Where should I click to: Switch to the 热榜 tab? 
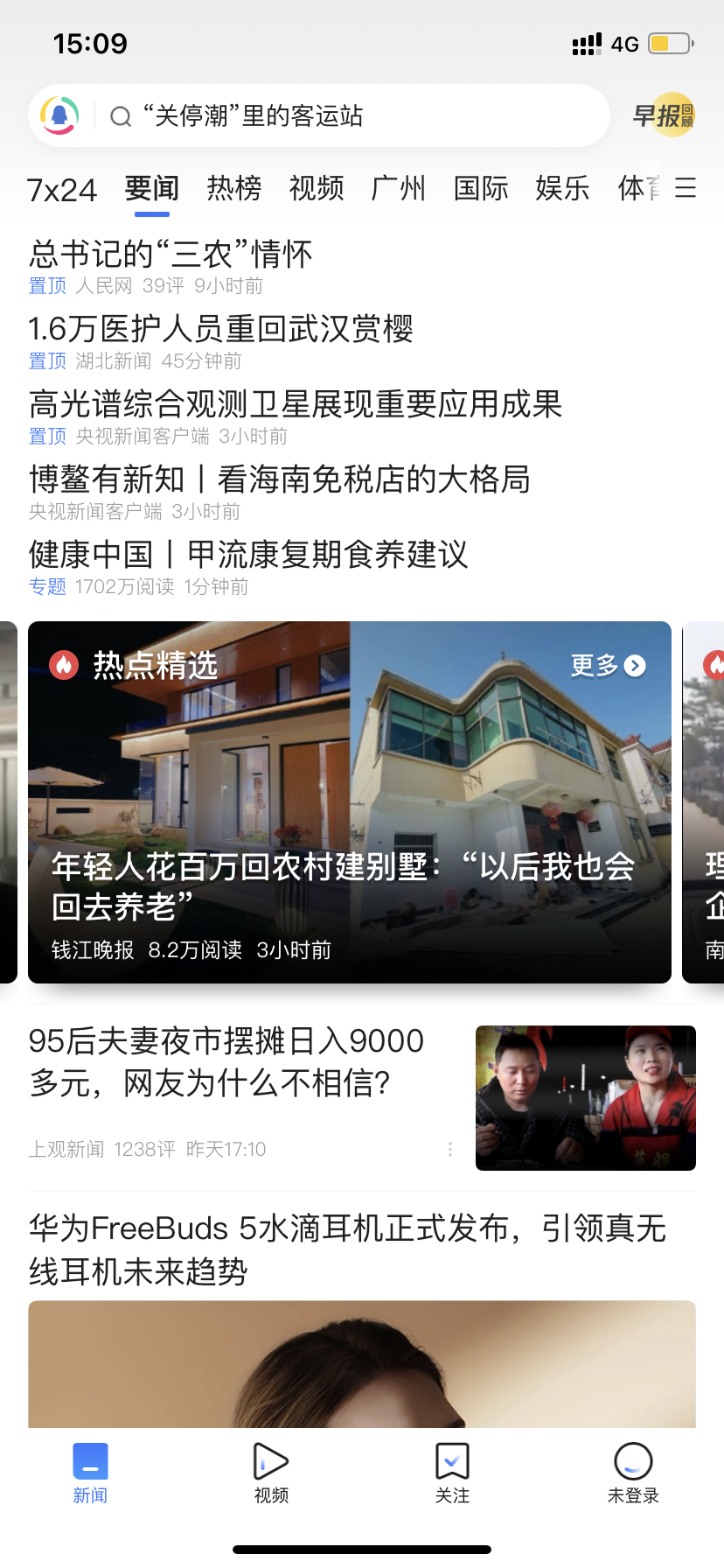coord(234,188)
